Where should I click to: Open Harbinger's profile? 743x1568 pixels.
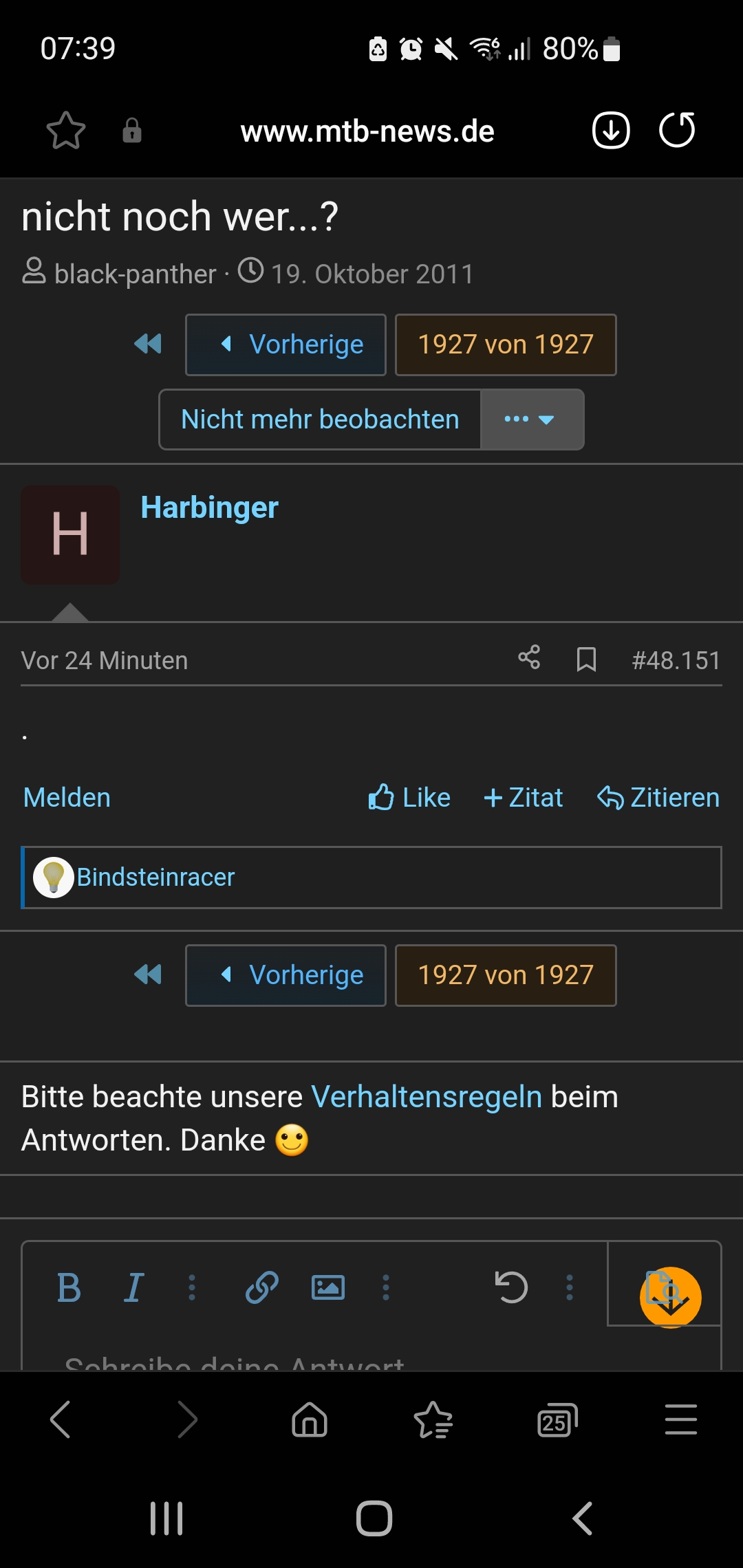209,508
